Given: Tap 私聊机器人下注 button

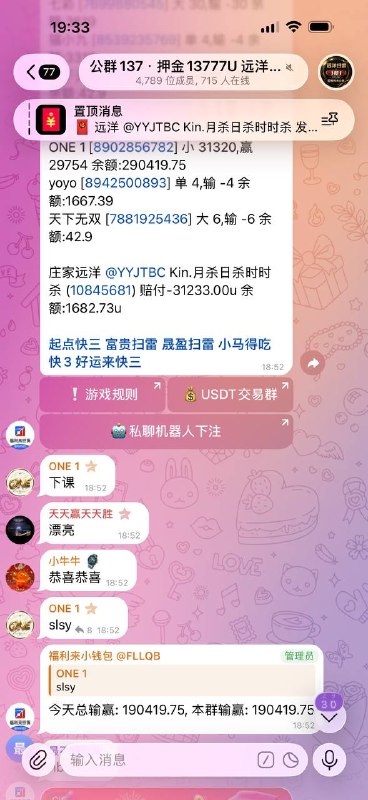Looking at the screenshot, I should pos(166,431).
